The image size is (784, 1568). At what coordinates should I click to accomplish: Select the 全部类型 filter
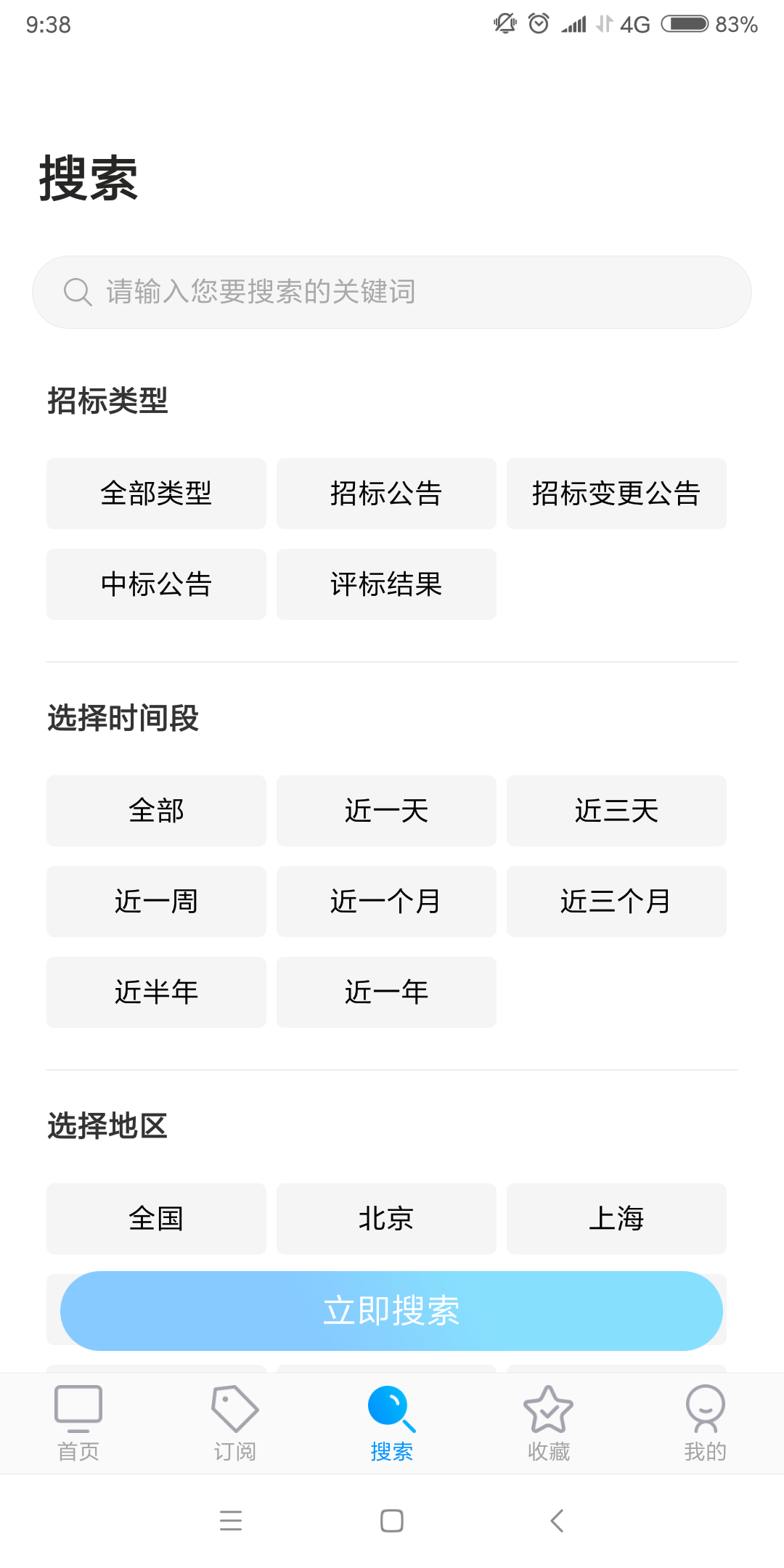(156, 493)
